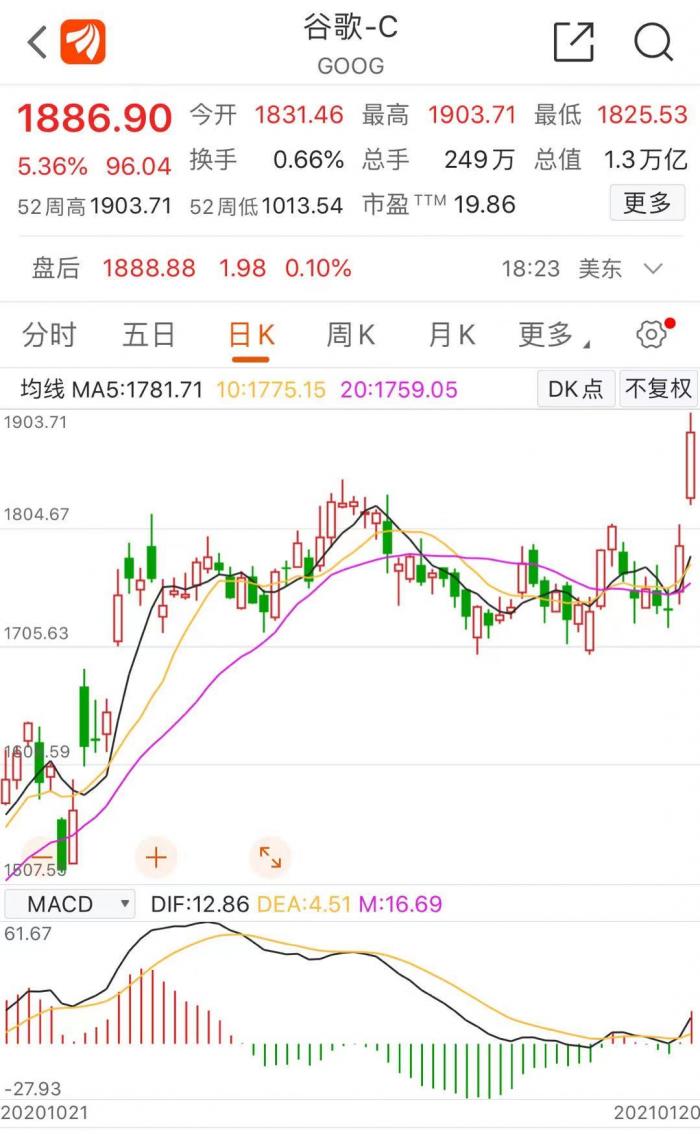Zoom out chart with minus button
This screenshot has width=700, height=1134.
pos(40,857)
